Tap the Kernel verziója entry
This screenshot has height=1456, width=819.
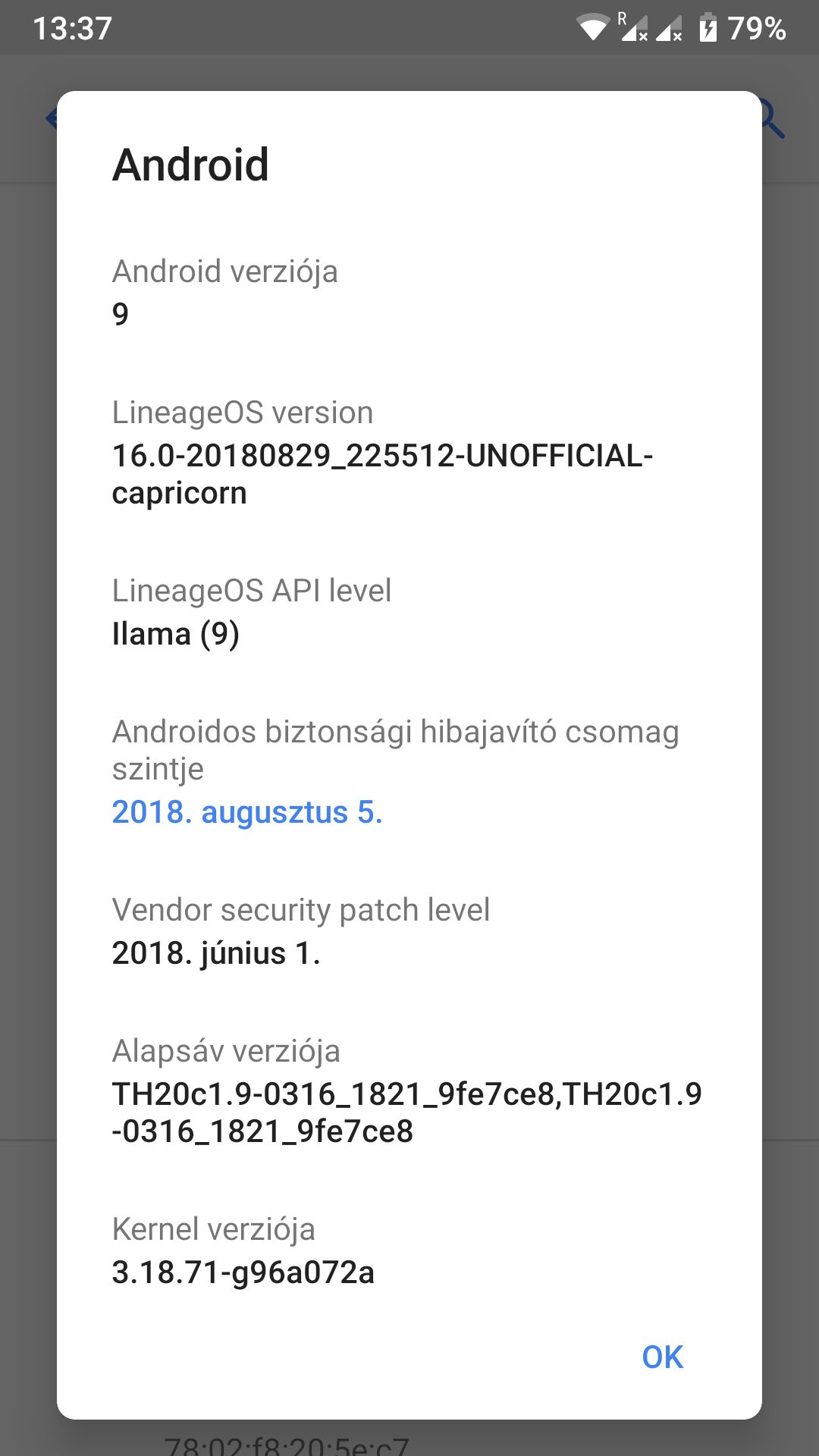click(x=409, y=1250)
